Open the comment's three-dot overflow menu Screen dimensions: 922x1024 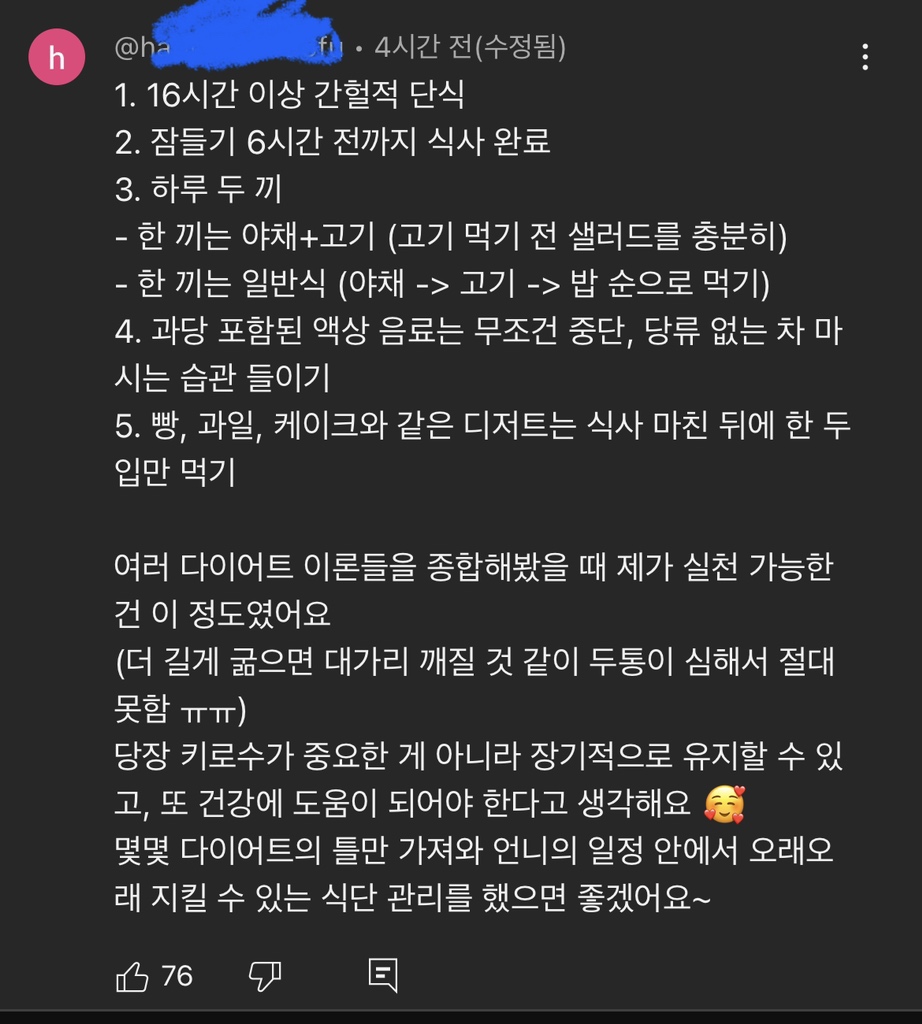pyautogui.click(x=866, y=55)
